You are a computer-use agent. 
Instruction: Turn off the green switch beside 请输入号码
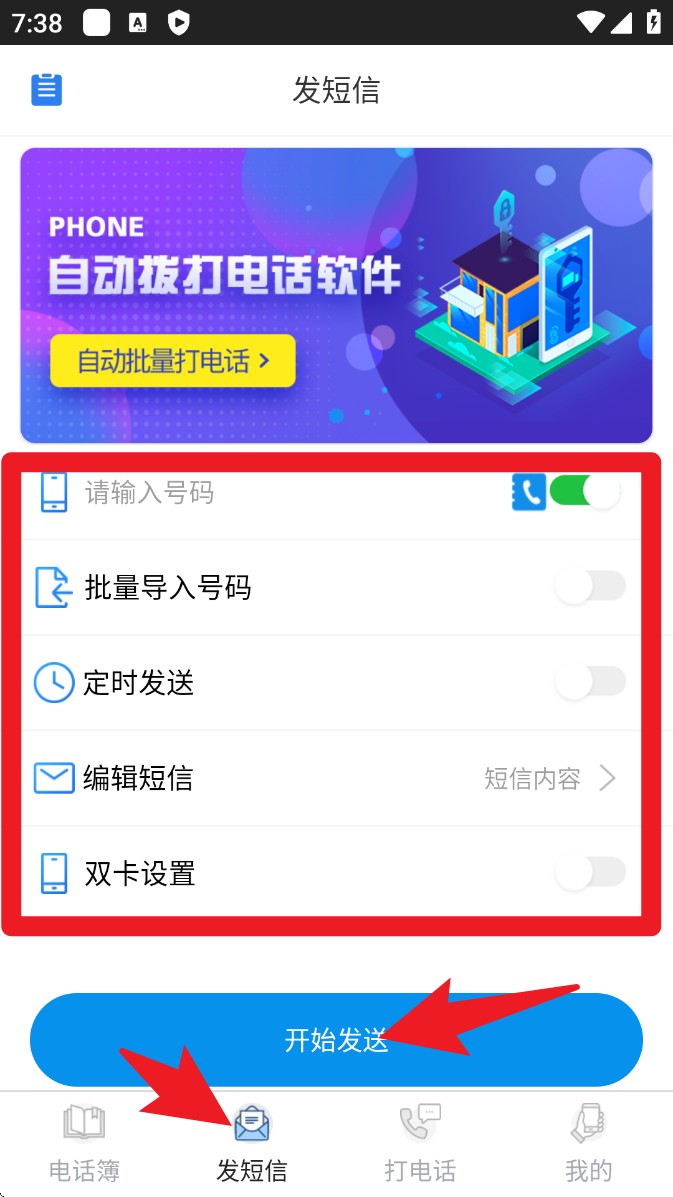pos(586,491)
